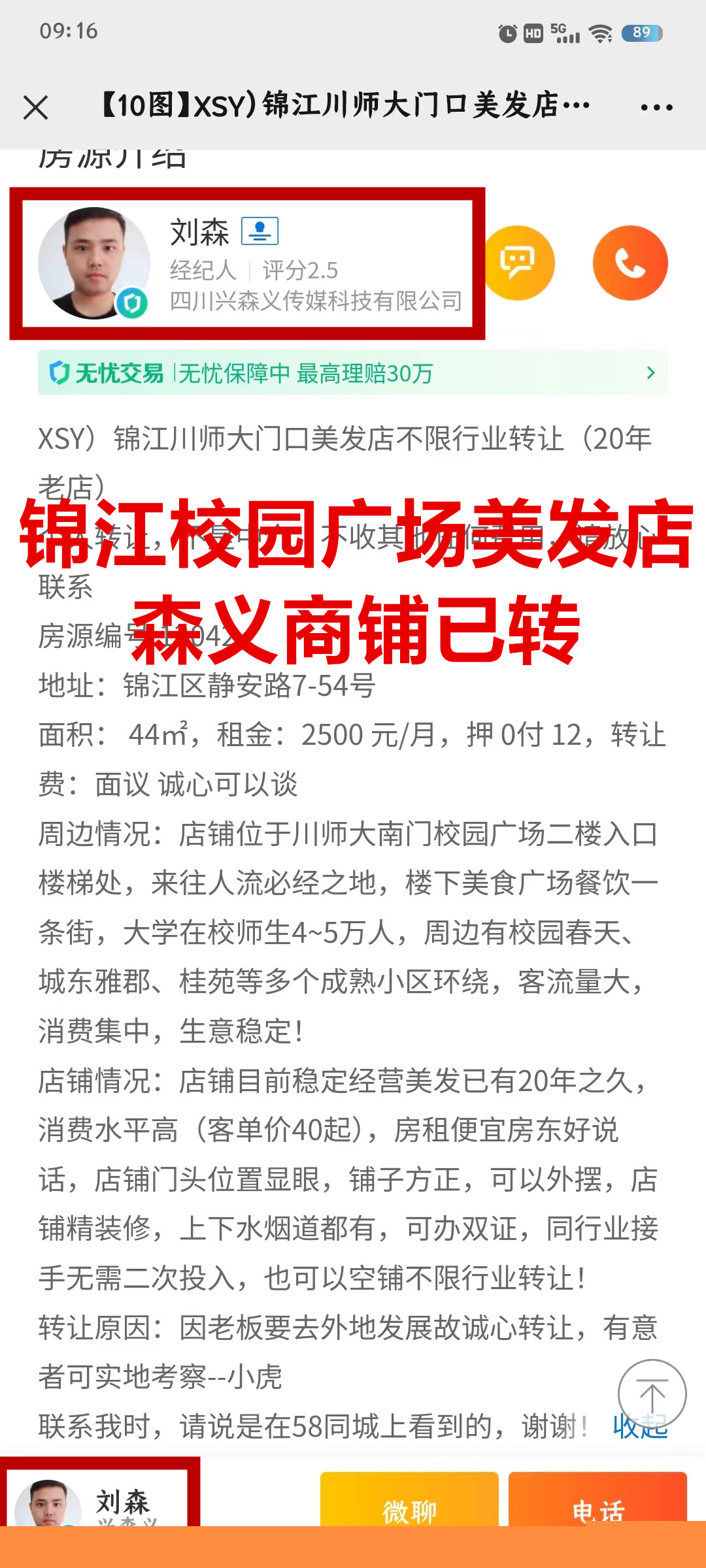Open the 无忧交易 guarantee banner

(x=353, y=373)
